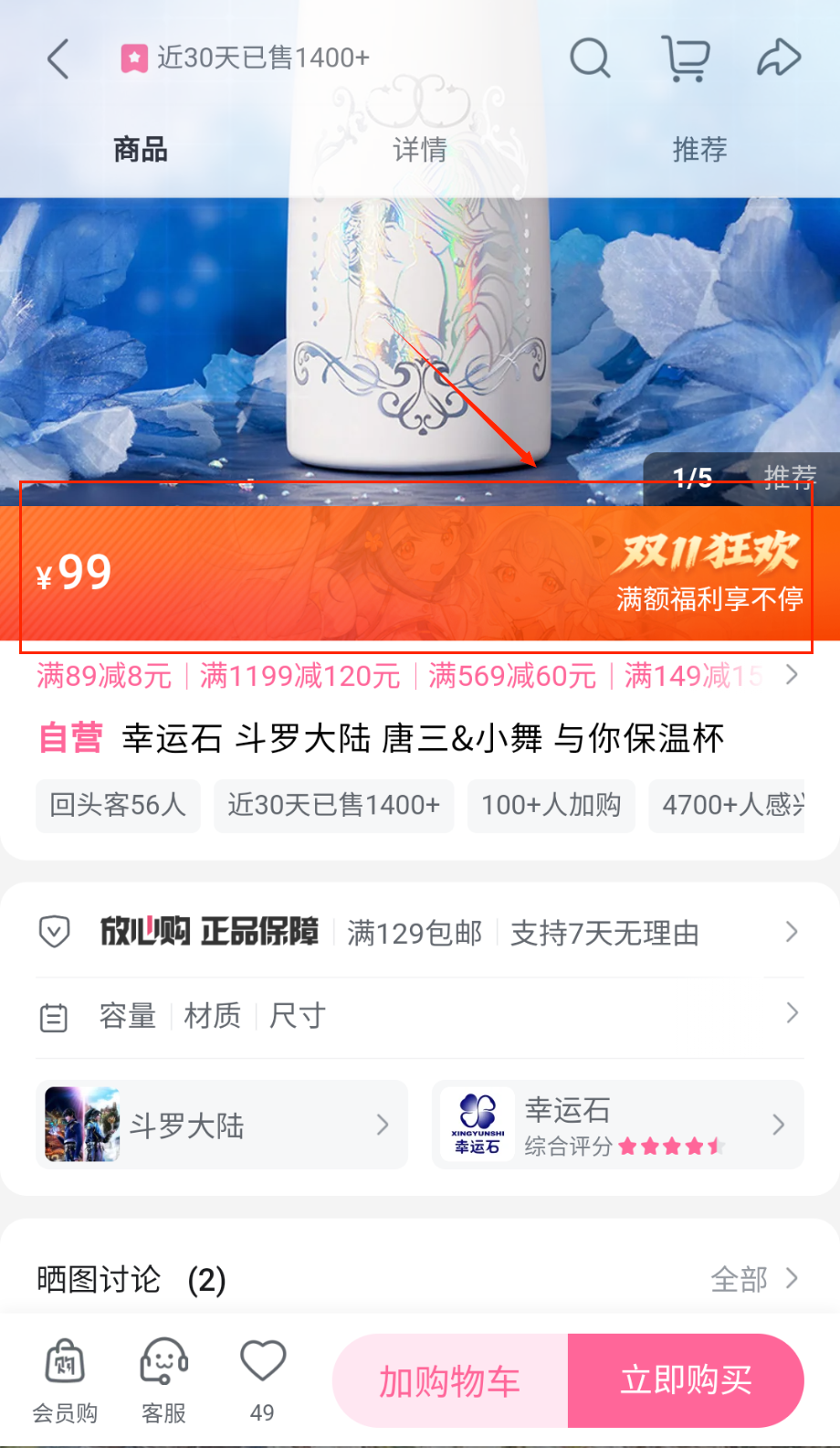Open the 幸运石 brand store card
This screenshot has height=1448, width=840.
pyautogui.click(x=617, y=1125)
